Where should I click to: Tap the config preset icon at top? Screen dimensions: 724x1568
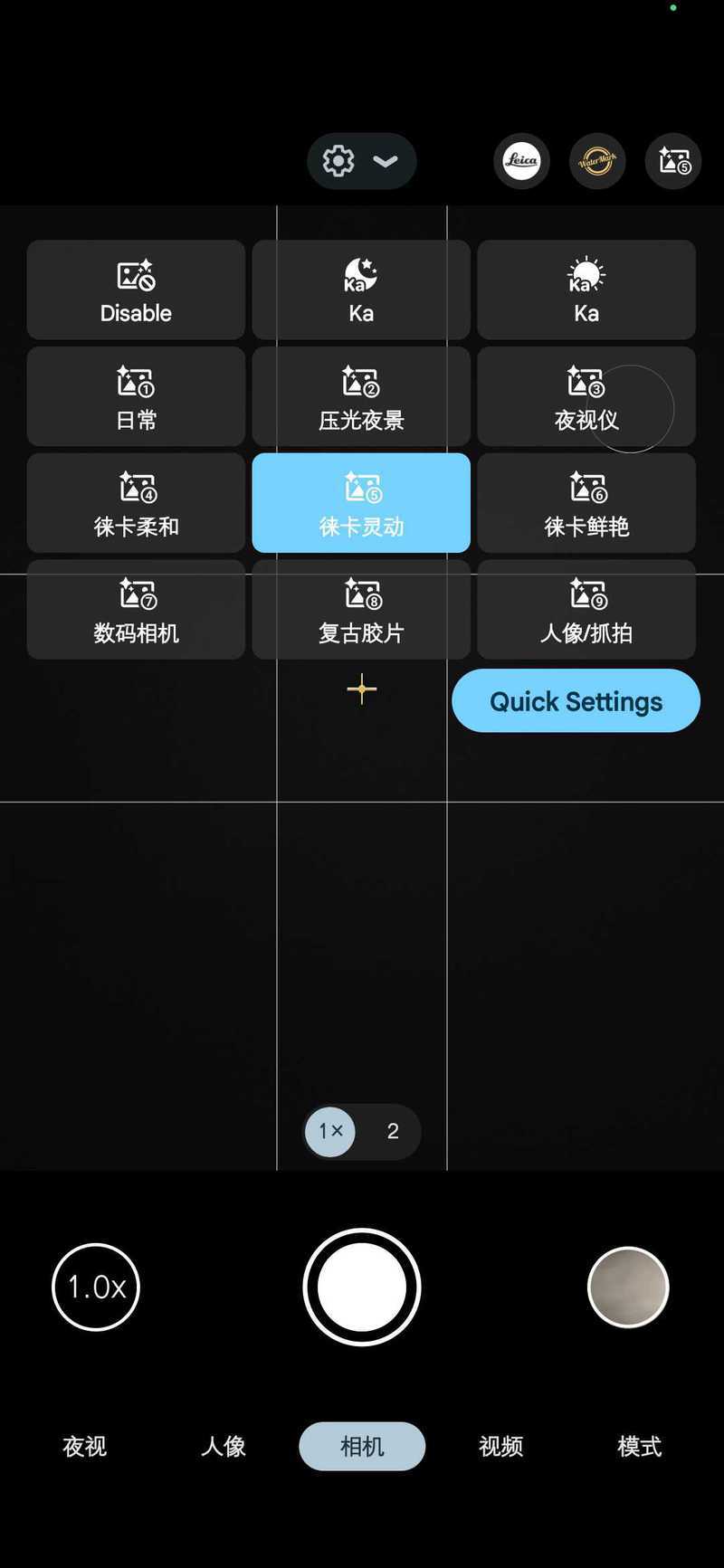click(x=673, y=161)
